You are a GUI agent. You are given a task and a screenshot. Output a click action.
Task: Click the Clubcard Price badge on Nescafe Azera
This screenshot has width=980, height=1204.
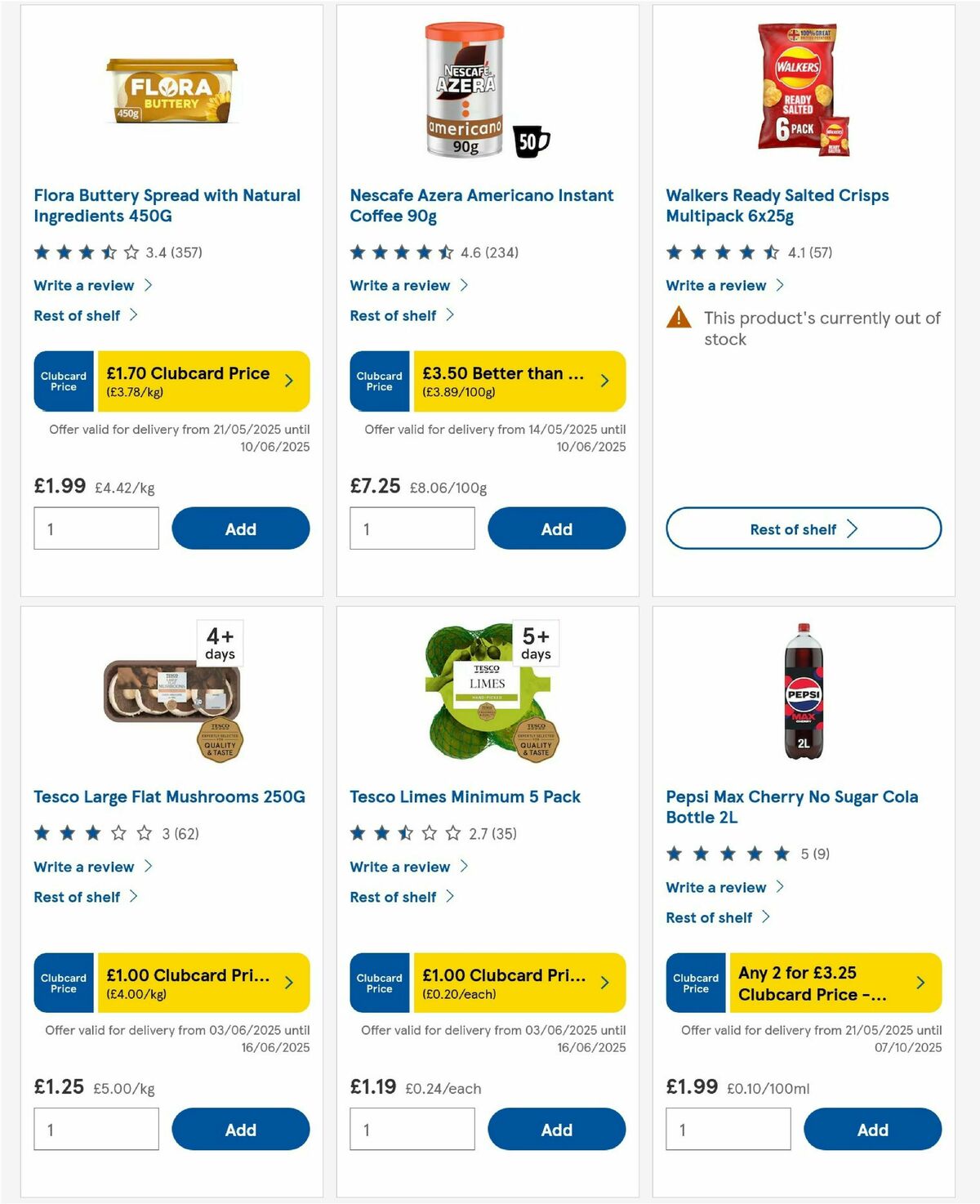pyautogui.click(x=379, y=381)
